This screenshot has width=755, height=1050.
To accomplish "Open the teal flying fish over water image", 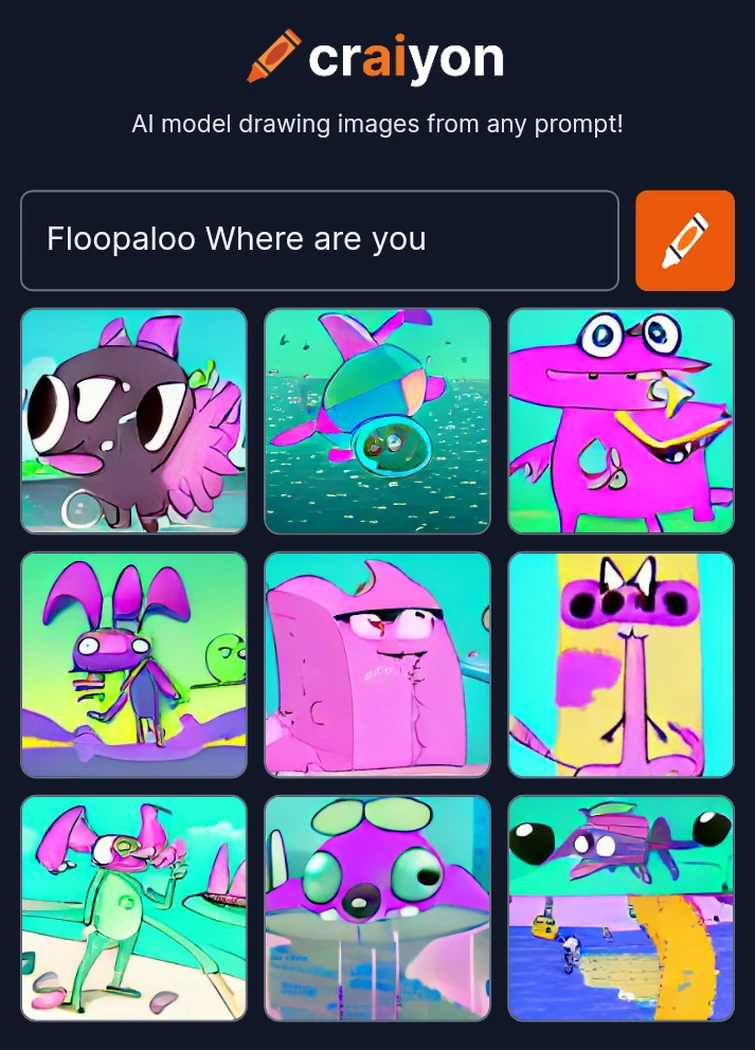I will click(377, 421).
